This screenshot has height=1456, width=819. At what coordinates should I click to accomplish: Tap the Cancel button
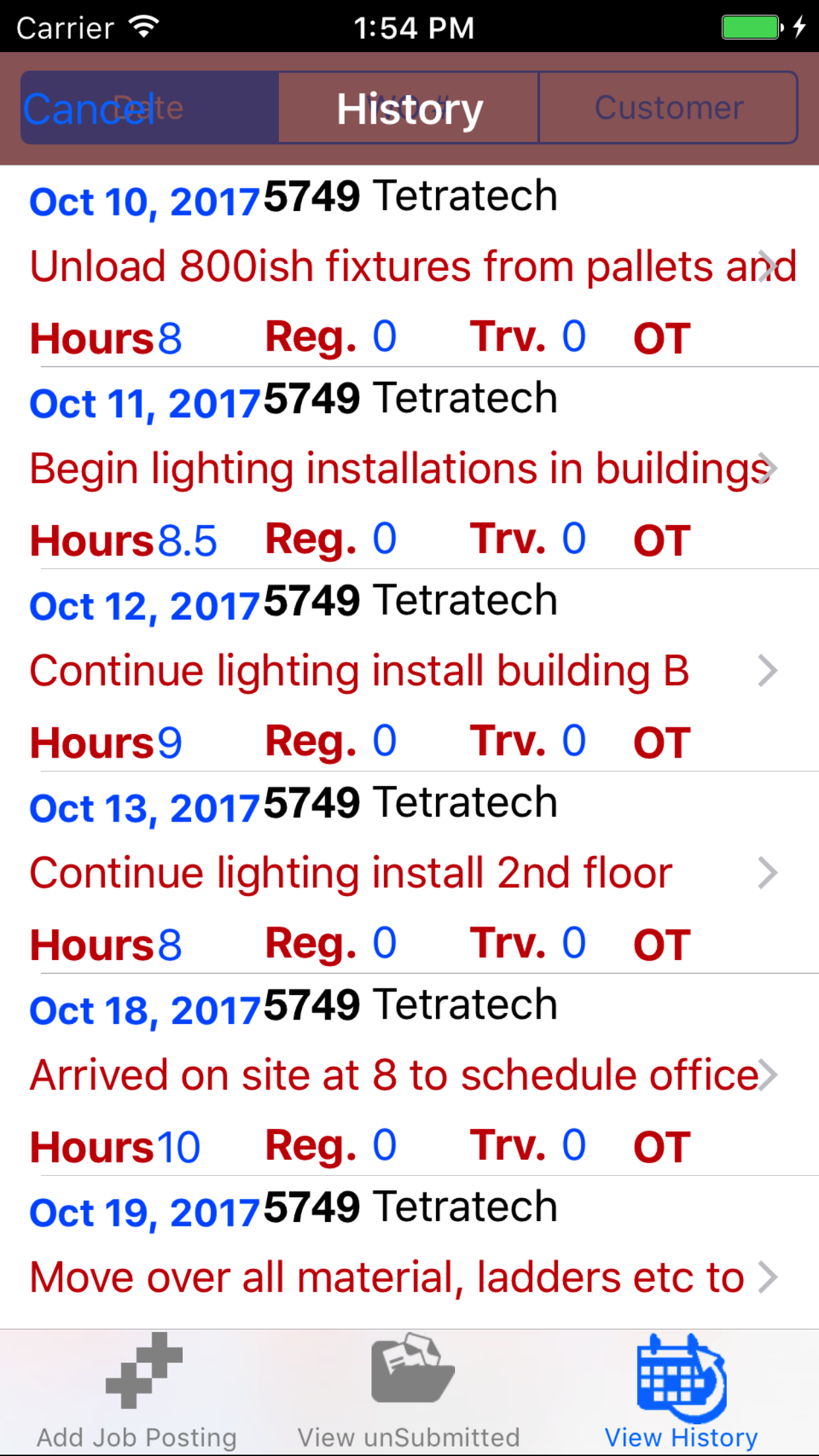89,109
